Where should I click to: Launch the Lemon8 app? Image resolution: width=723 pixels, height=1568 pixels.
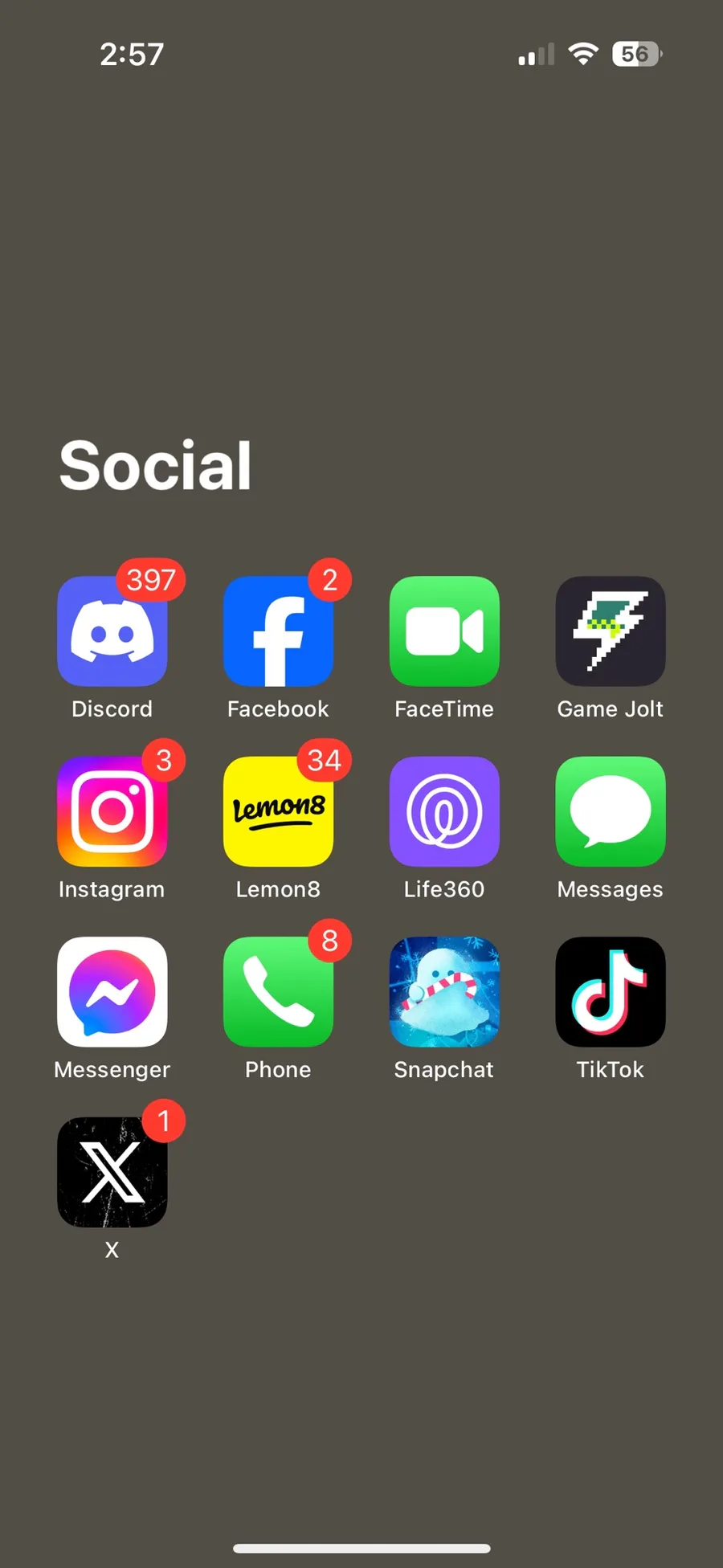tap(278, 811)
